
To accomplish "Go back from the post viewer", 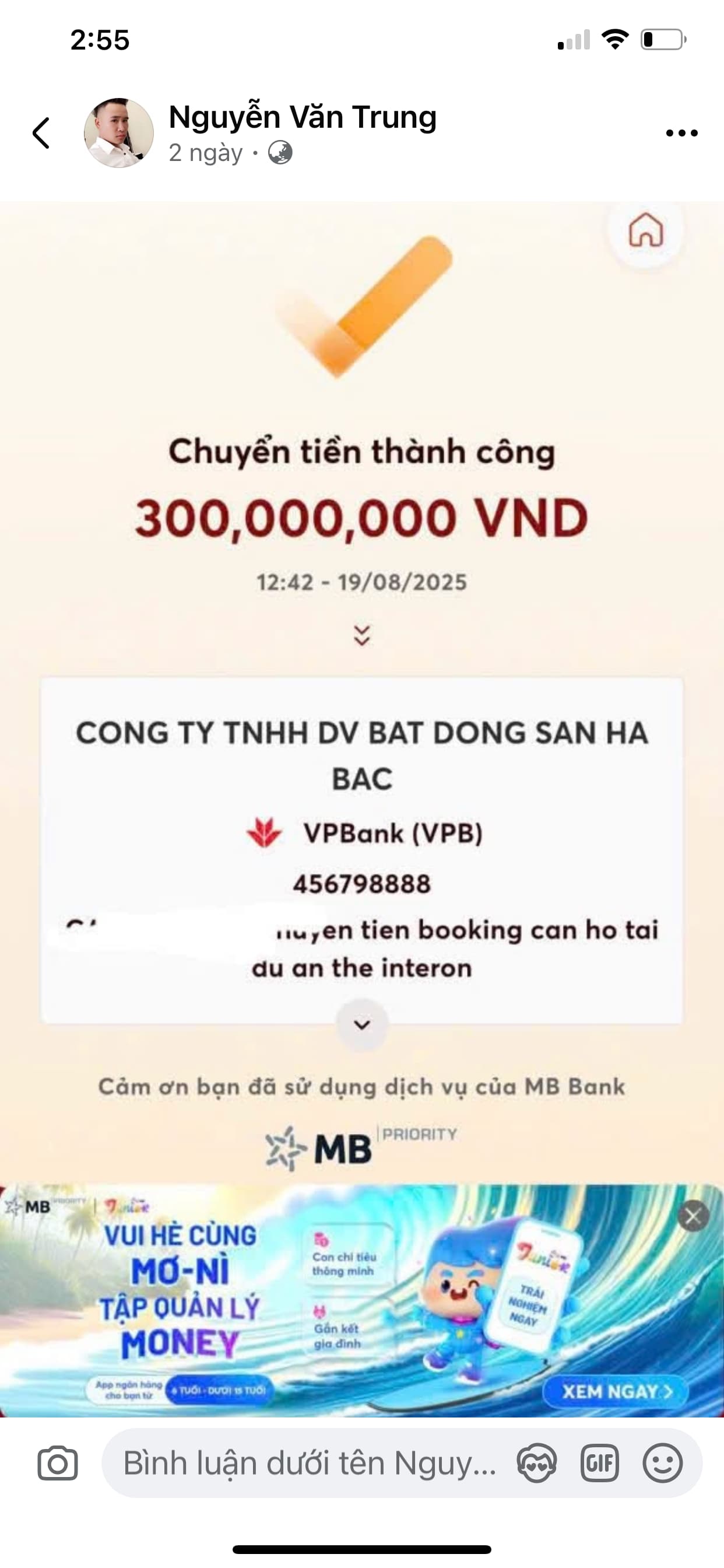I will [x=41, y=132].
